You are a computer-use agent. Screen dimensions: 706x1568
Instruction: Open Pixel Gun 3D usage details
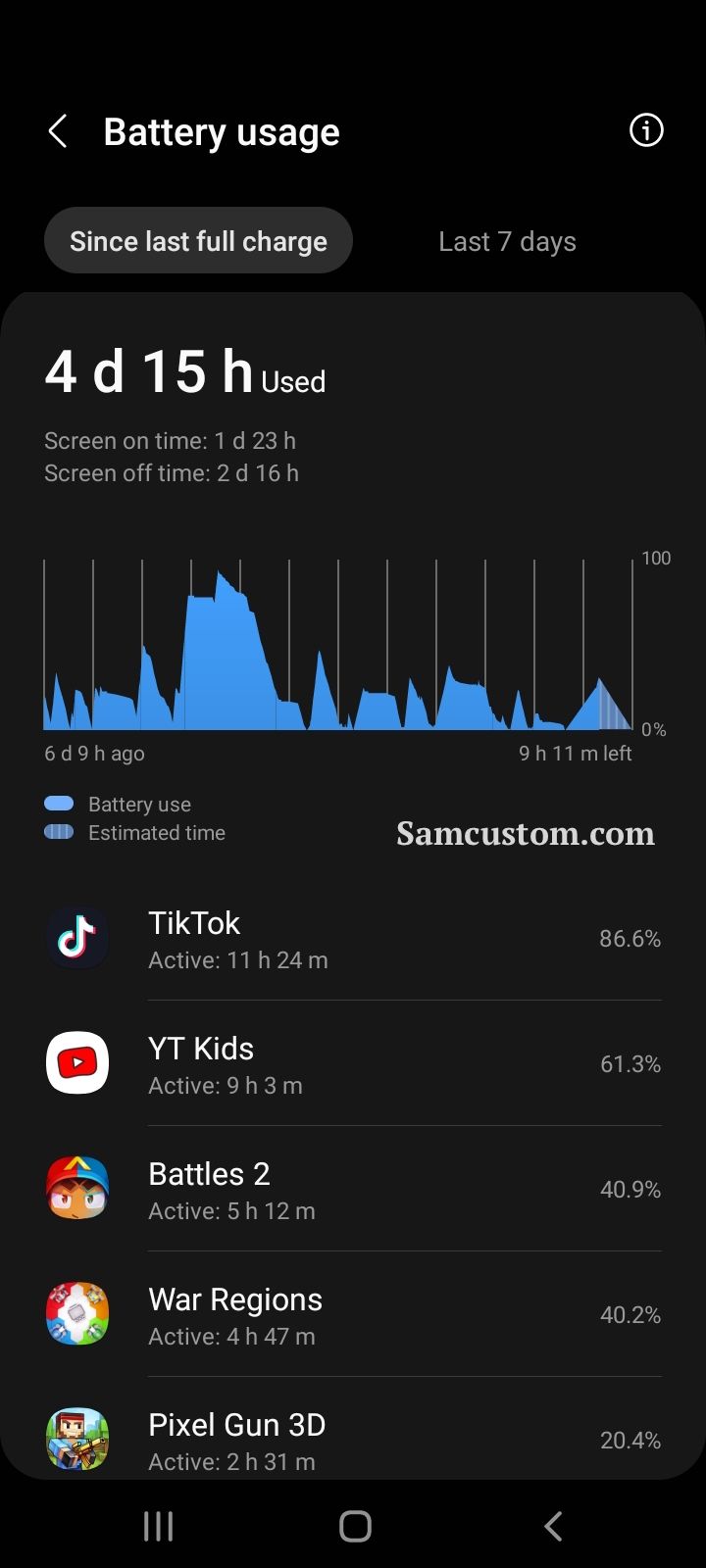[353, 1433]
